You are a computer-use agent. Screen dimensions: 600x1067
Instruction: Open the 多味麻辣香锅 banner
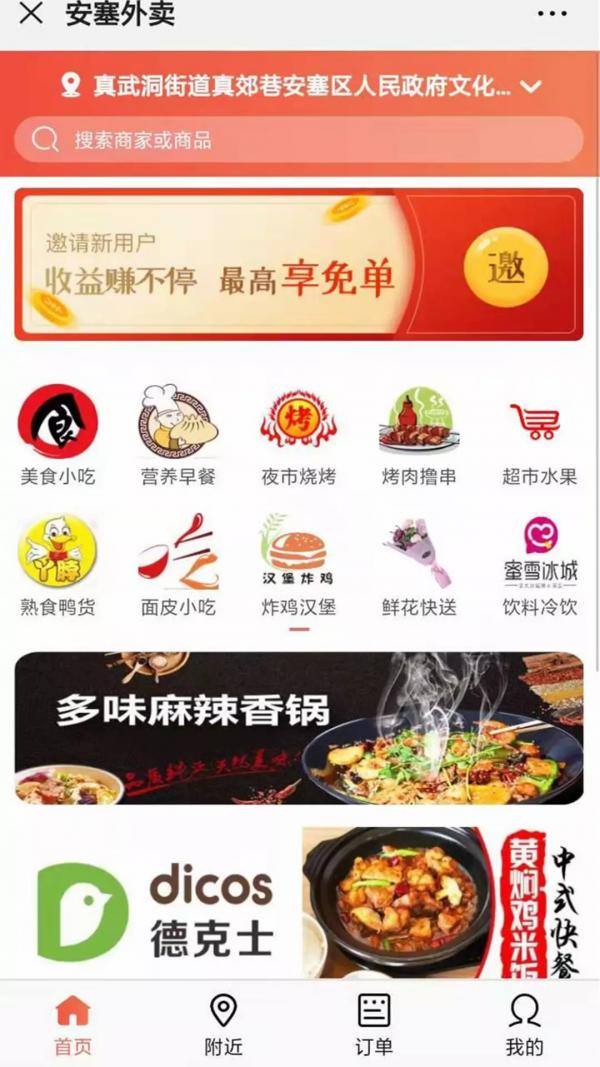pos(298,728)
